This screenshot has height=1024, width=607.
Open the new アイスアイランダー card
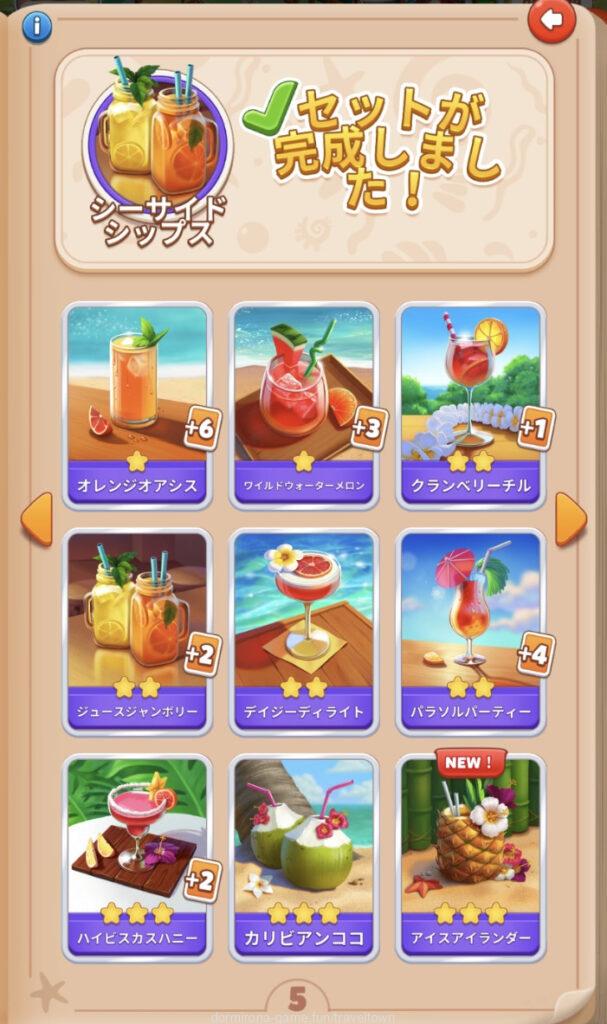471,857
